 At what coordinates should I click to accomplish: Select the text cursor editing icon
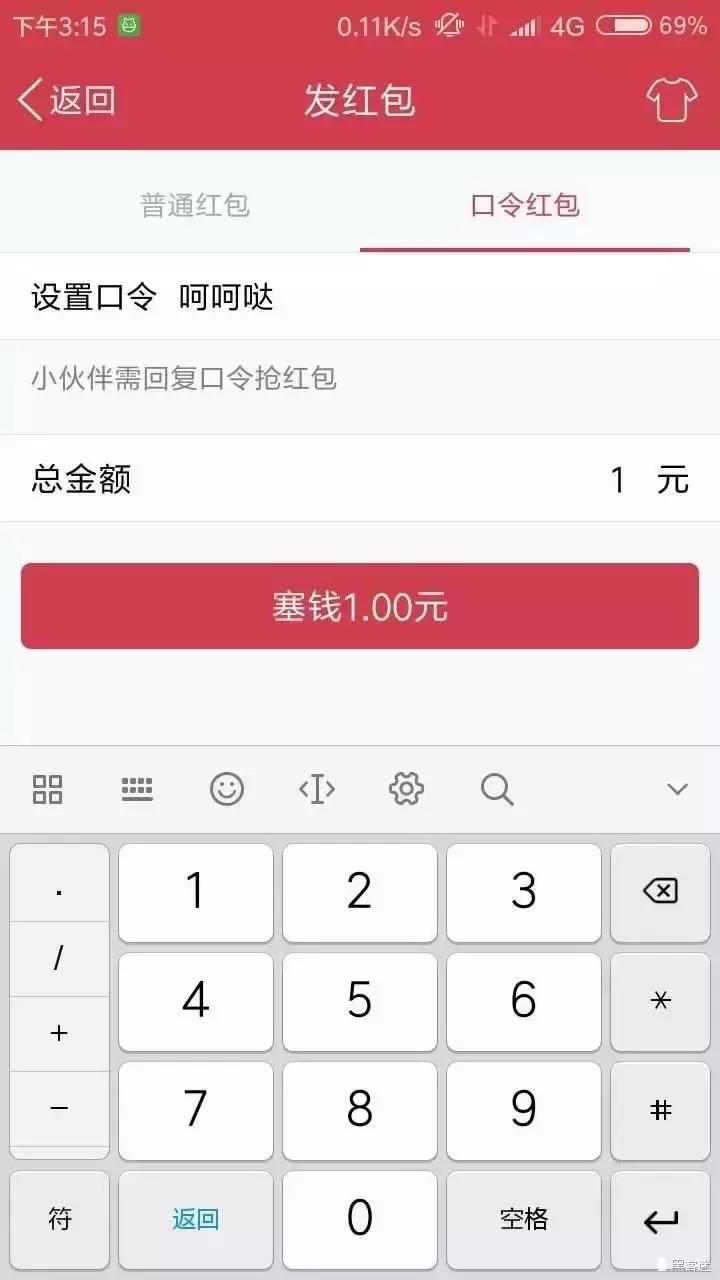click(316, 789)
